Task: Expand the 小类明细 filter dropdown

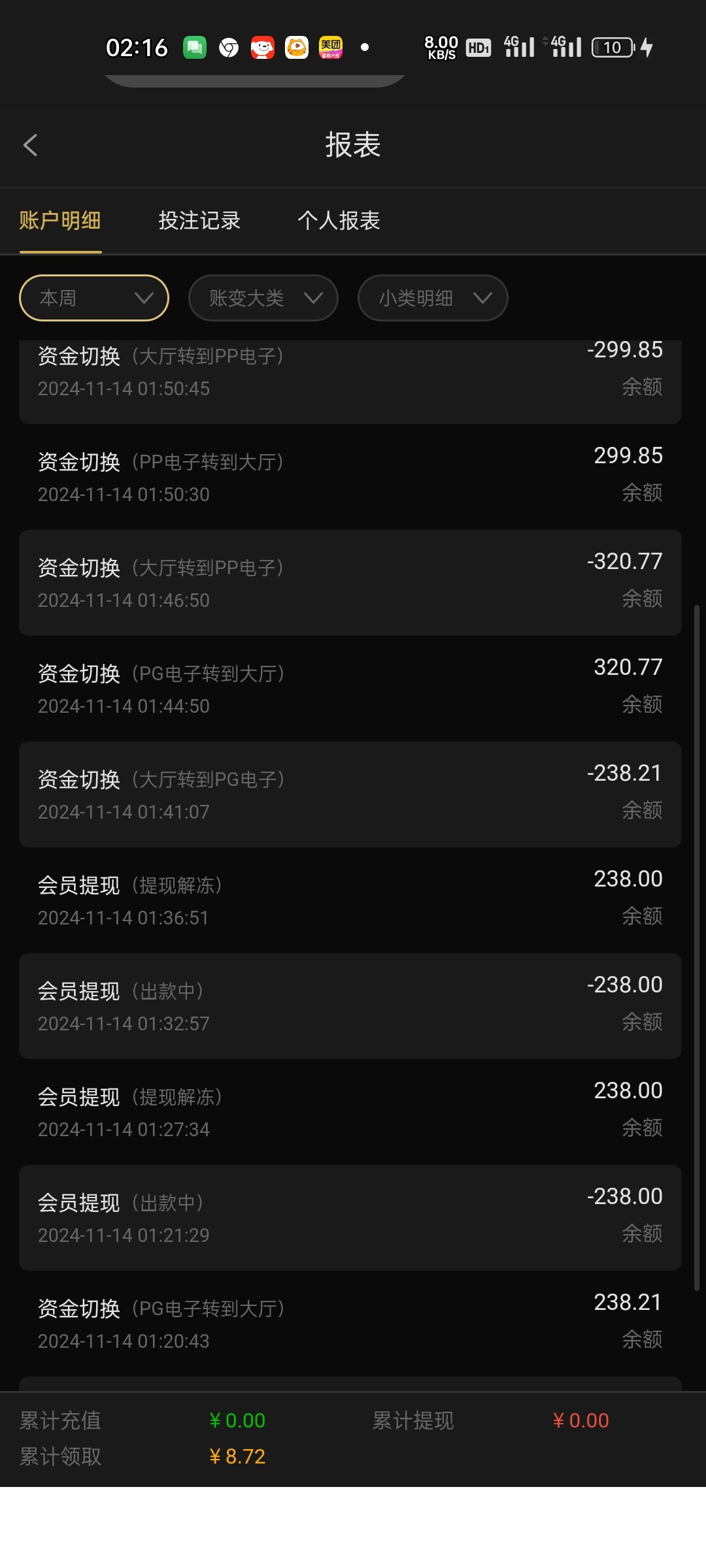Action: pyautogui.click(x=433, y=298)
